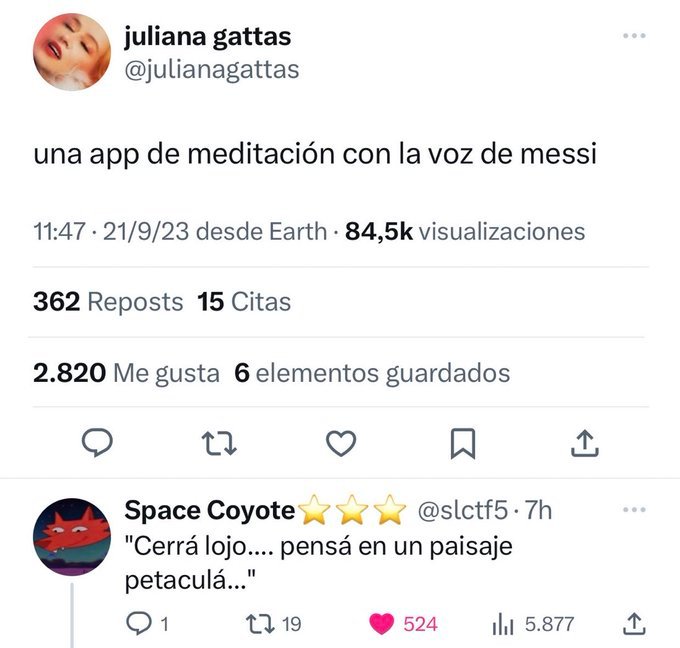Open @julianagattas profile handle
The height and width of the screenshot is (648, 680).
210,69
